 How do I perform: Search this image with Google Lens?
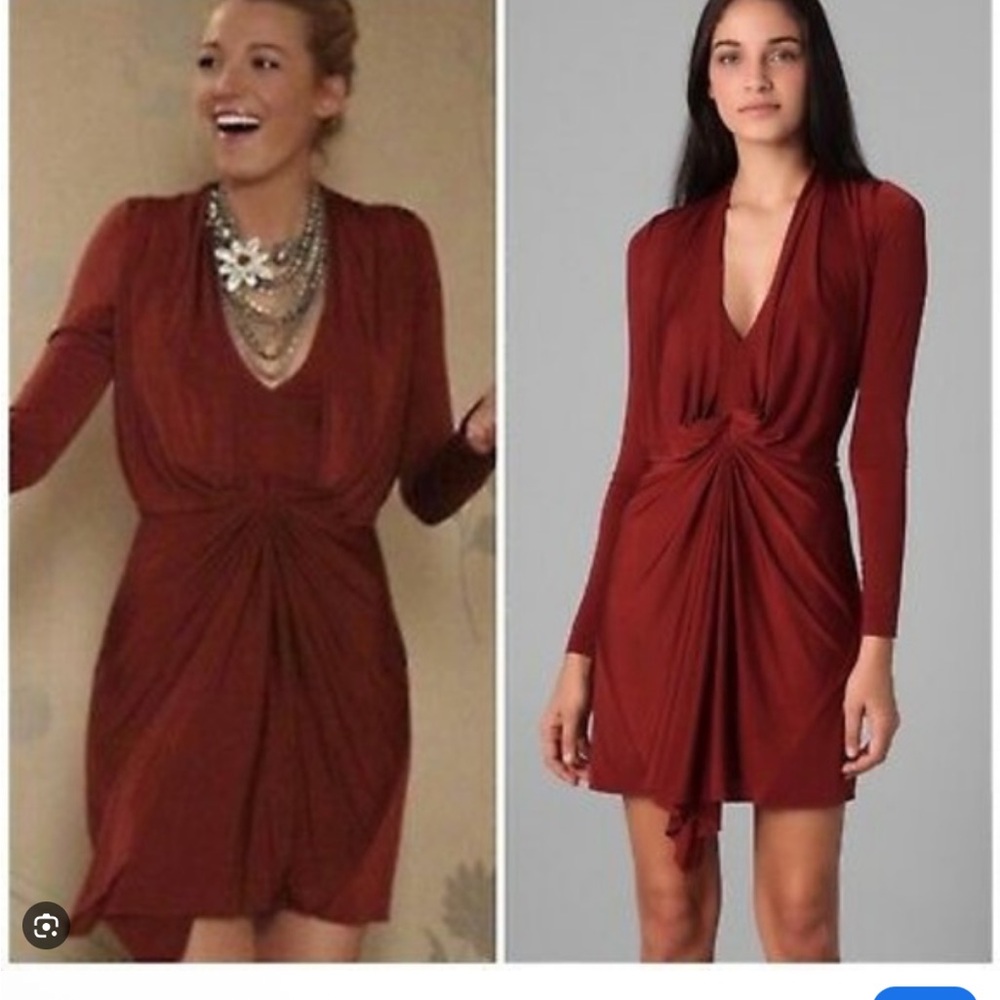(46, 926)
